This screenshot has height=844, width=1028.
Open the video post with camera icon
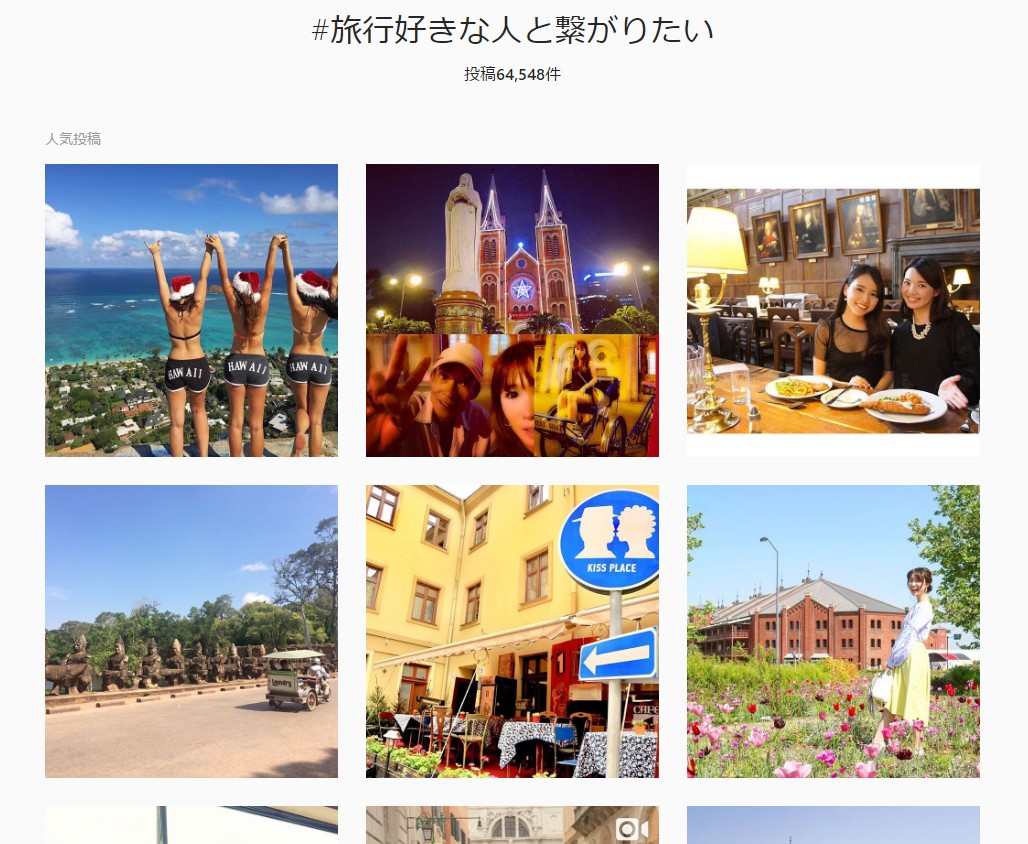pos(512,826)
